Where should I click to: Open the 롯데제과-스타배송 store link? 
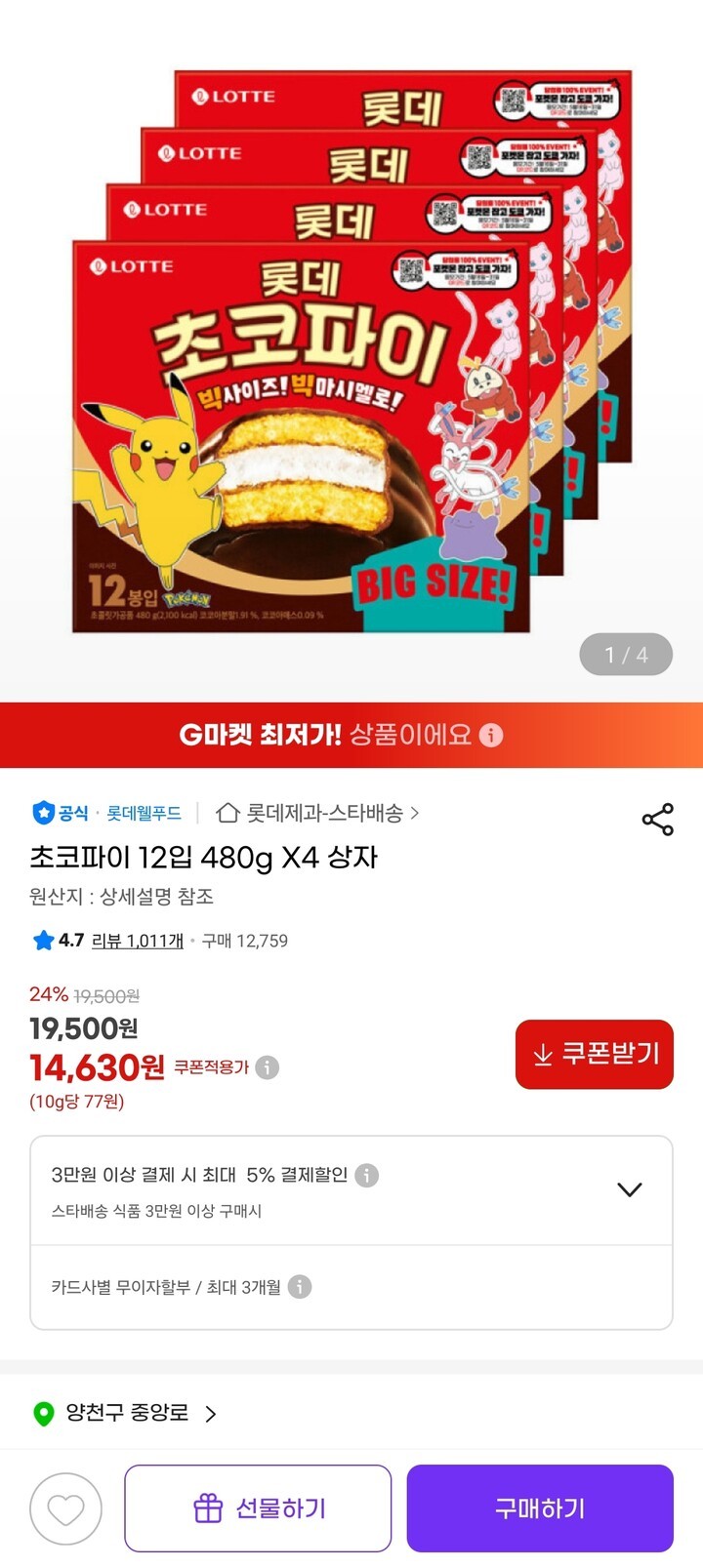click(x=318, y=813)
